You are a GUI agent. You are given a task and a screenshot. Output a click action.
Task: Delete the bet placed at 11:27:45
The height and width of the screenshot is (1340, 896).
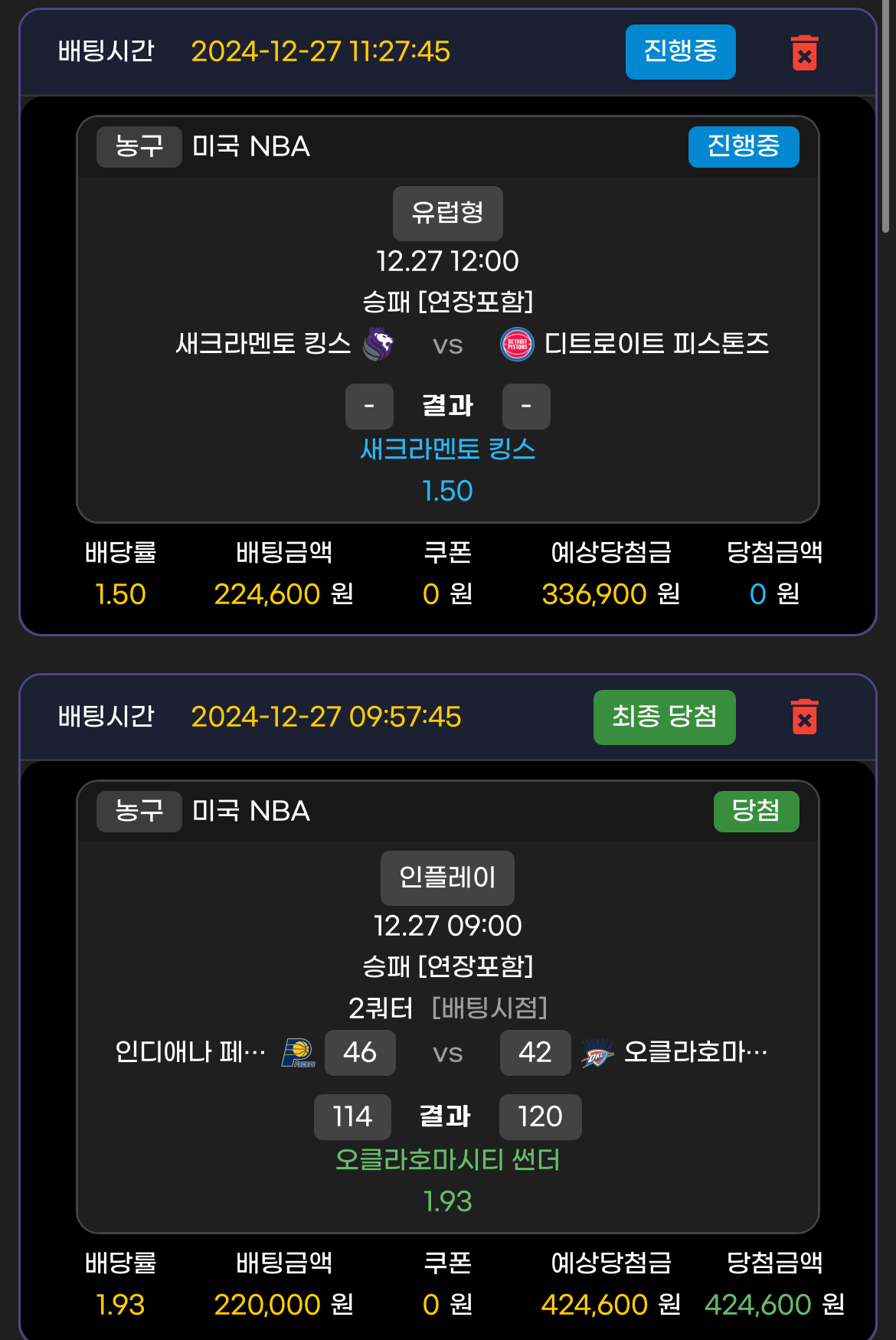pyautogui.click(x=804, y=53)
